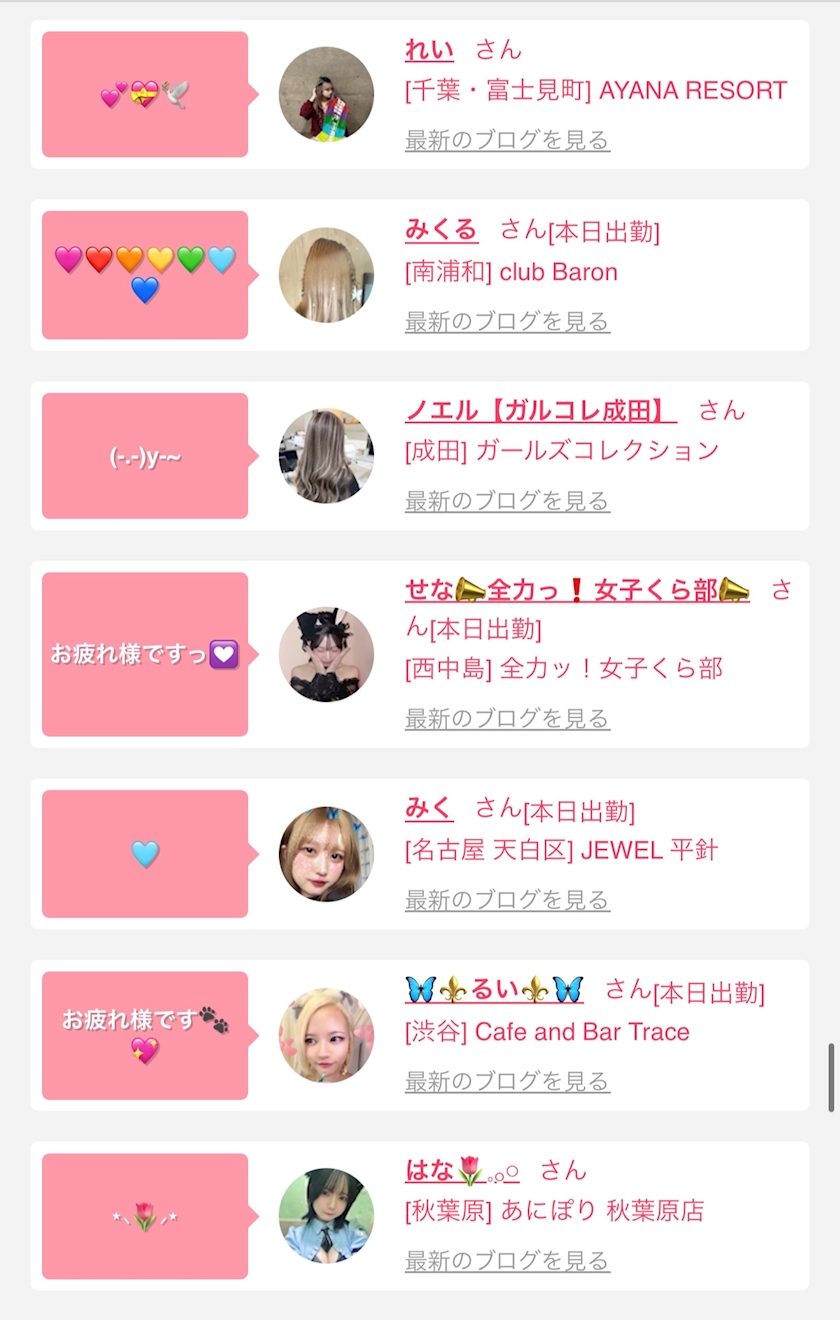Open みく's profile name link

tap(429, 808)
